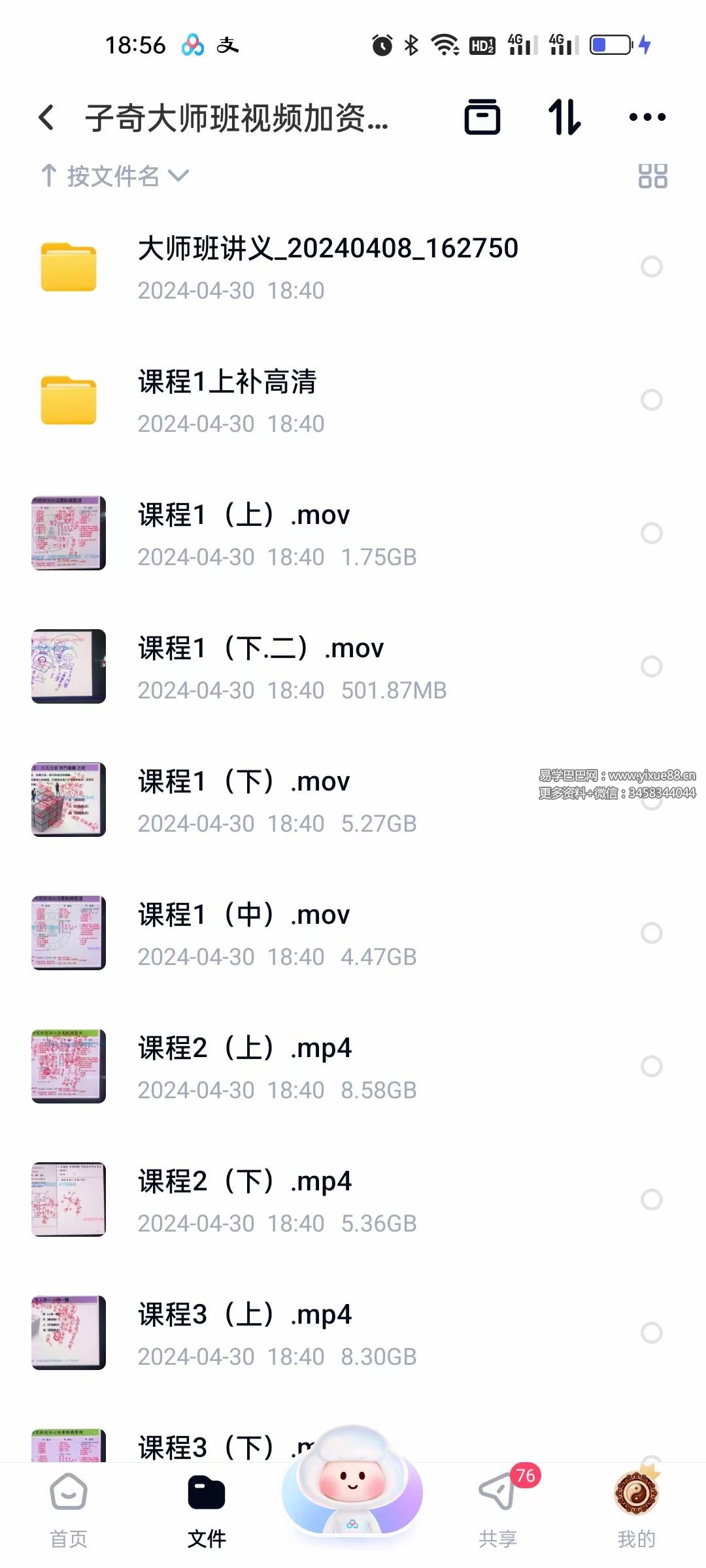The height and width of the screenshot is (1568, 706).
Task: Go back from the current folder
Action: tap(46, 118)
